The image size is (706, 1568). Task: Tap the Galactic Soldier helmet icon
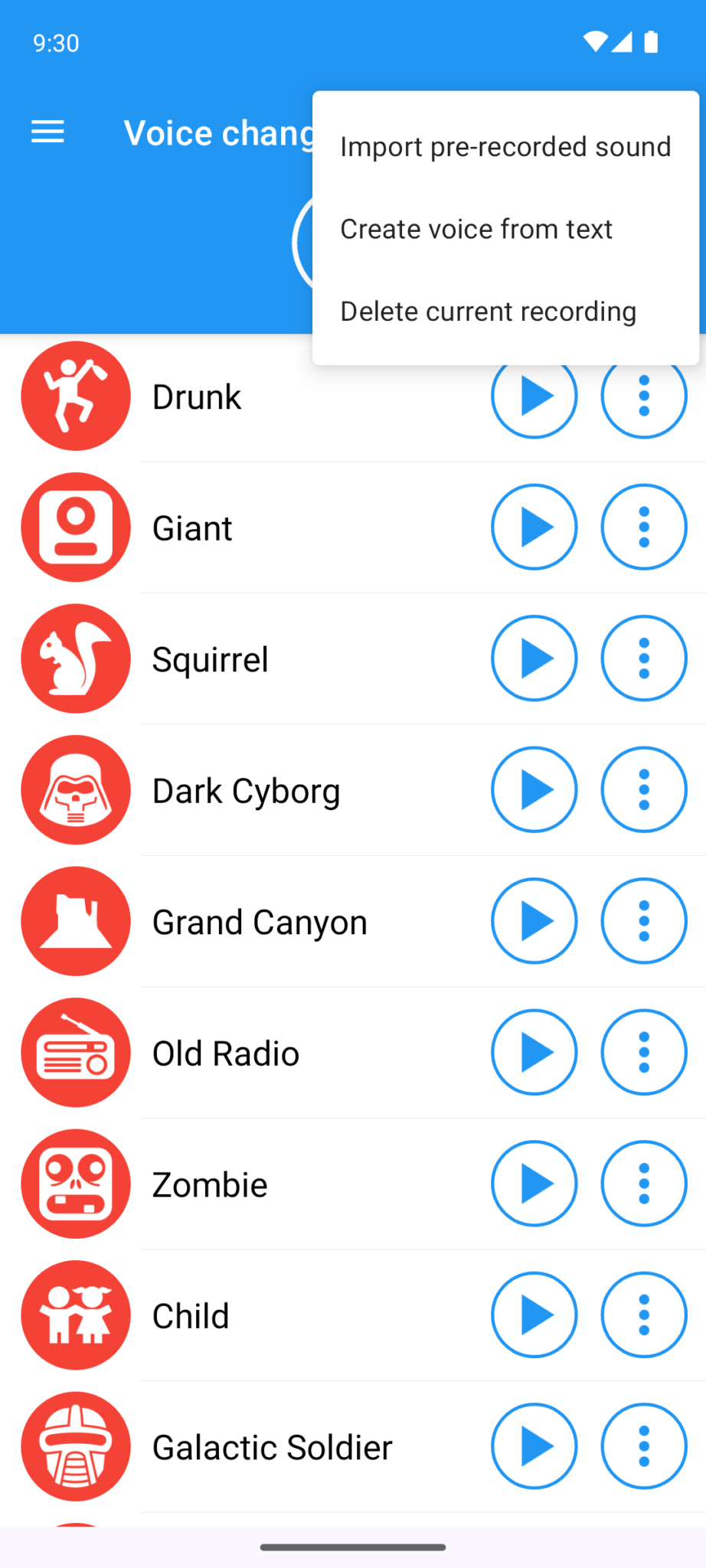point(76,1446)
